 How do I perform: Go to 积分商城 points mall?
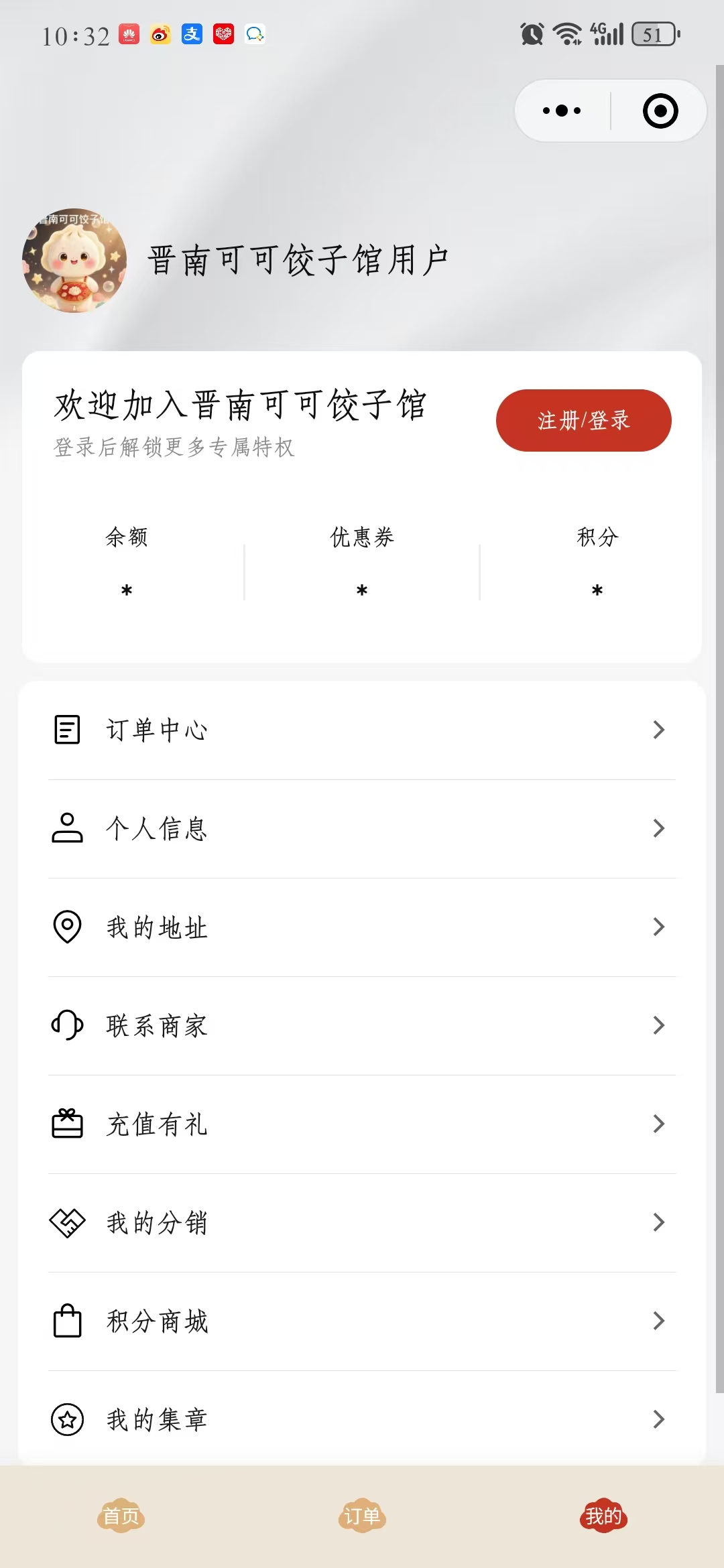click(x=362, y=1321)
